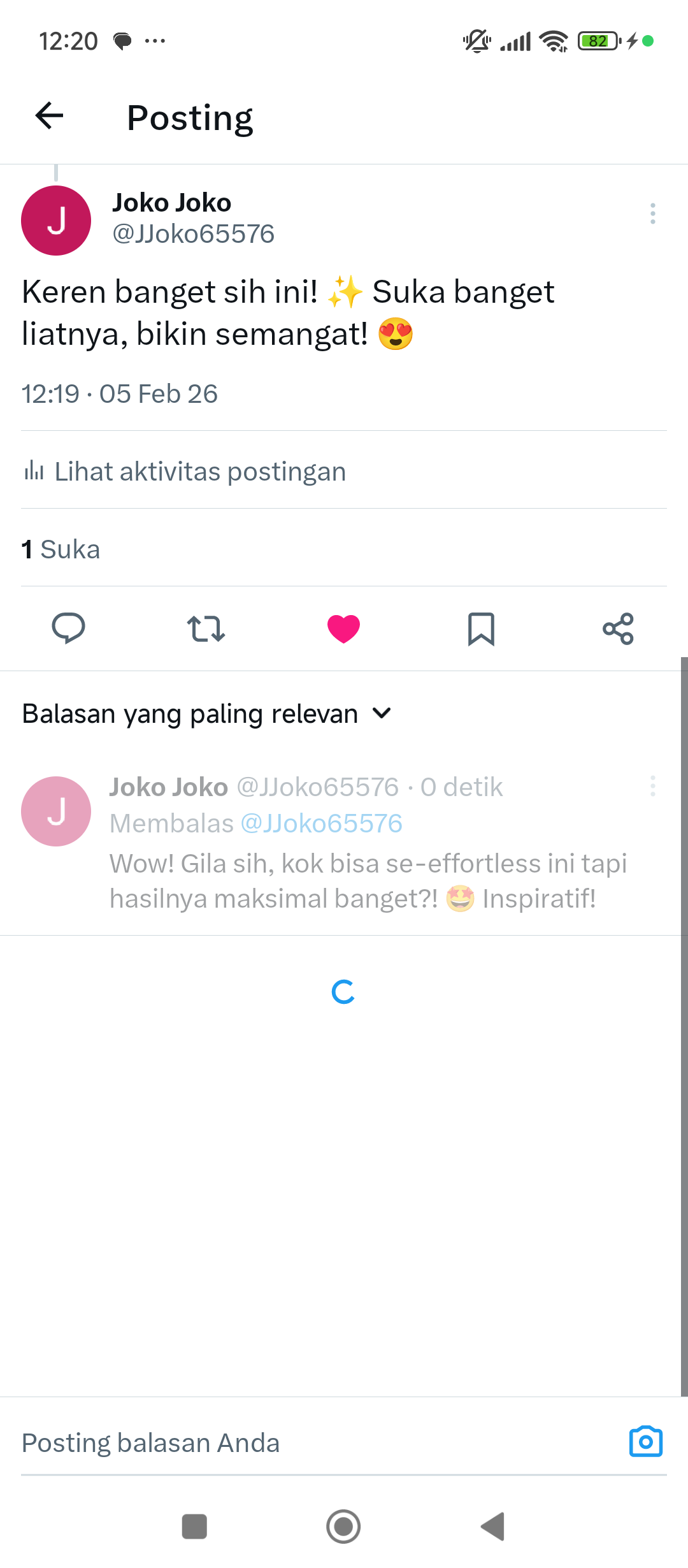688x1568 pixels.
Task: Repost this post
Action: (206, 628)
